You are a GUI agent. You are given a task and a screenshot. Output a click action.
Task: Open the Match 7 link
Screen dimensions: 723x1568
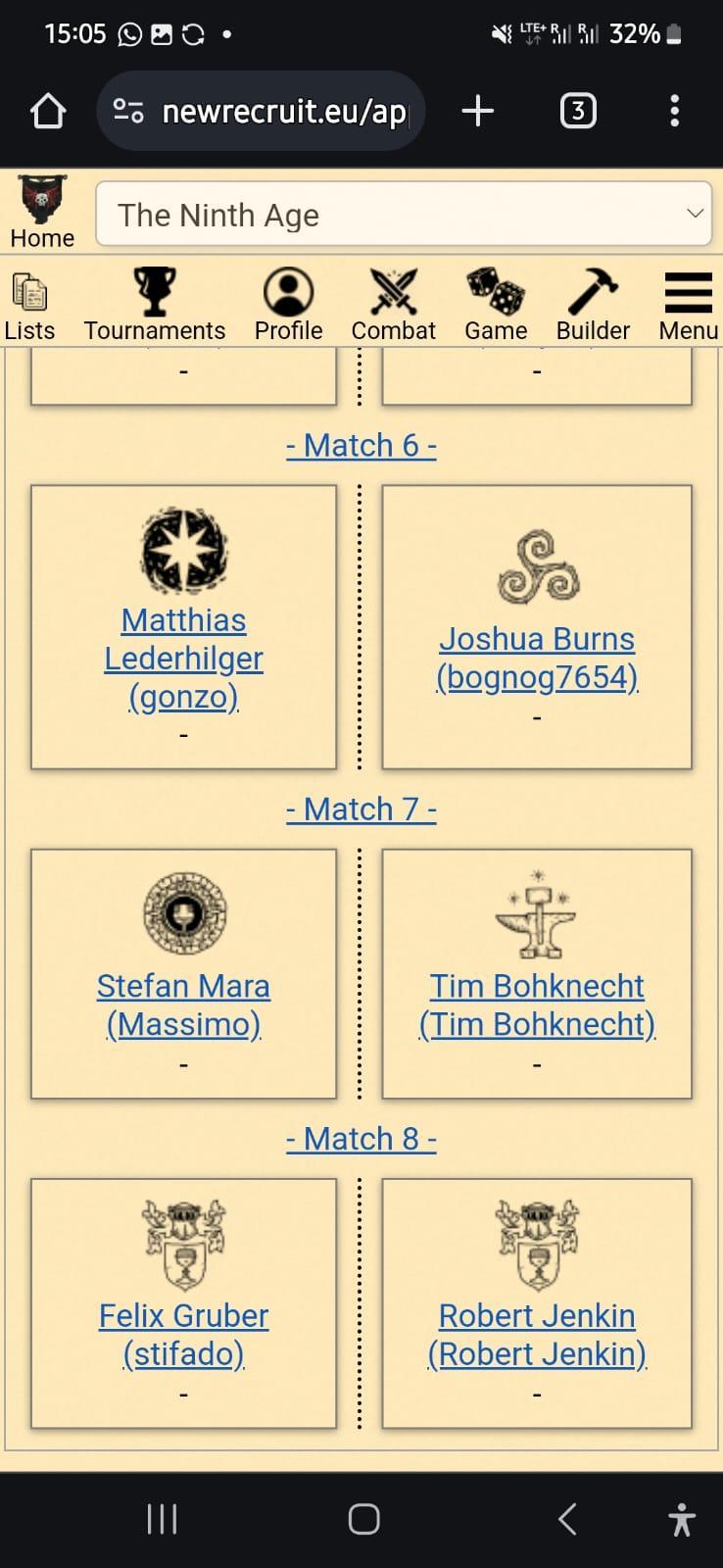click(x=361, y=809)
